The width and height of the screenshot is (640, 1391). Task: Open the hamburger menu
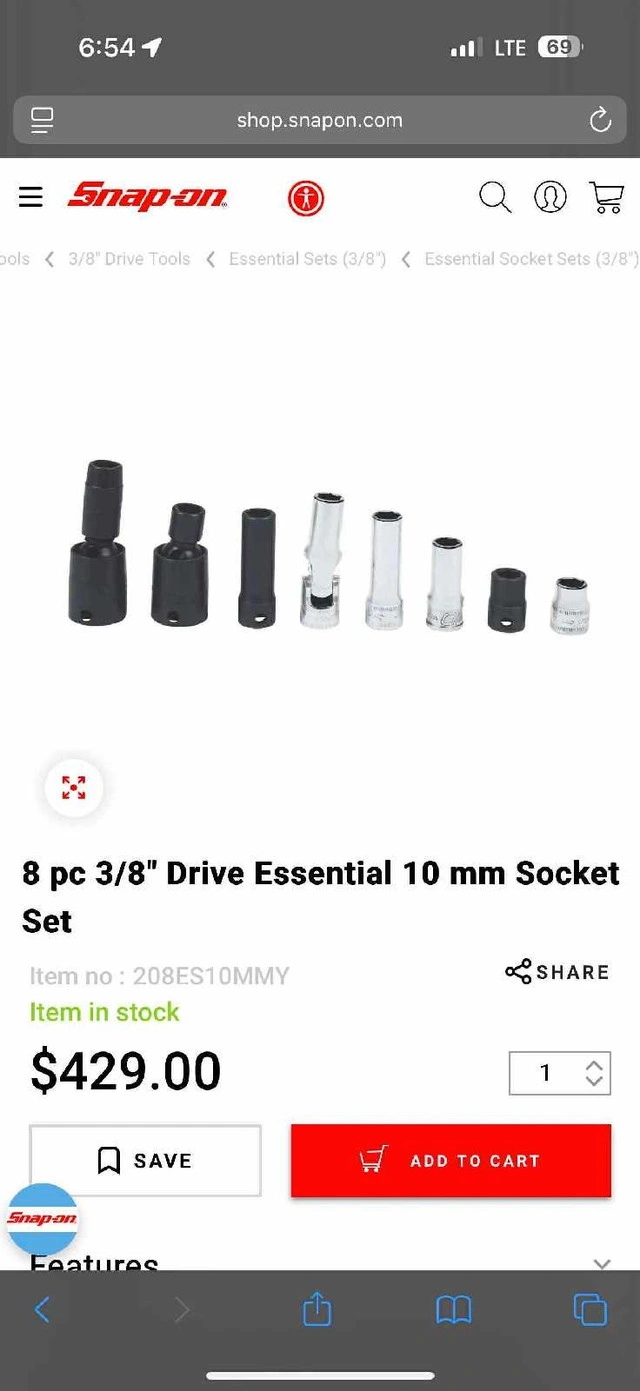point(31,197)
